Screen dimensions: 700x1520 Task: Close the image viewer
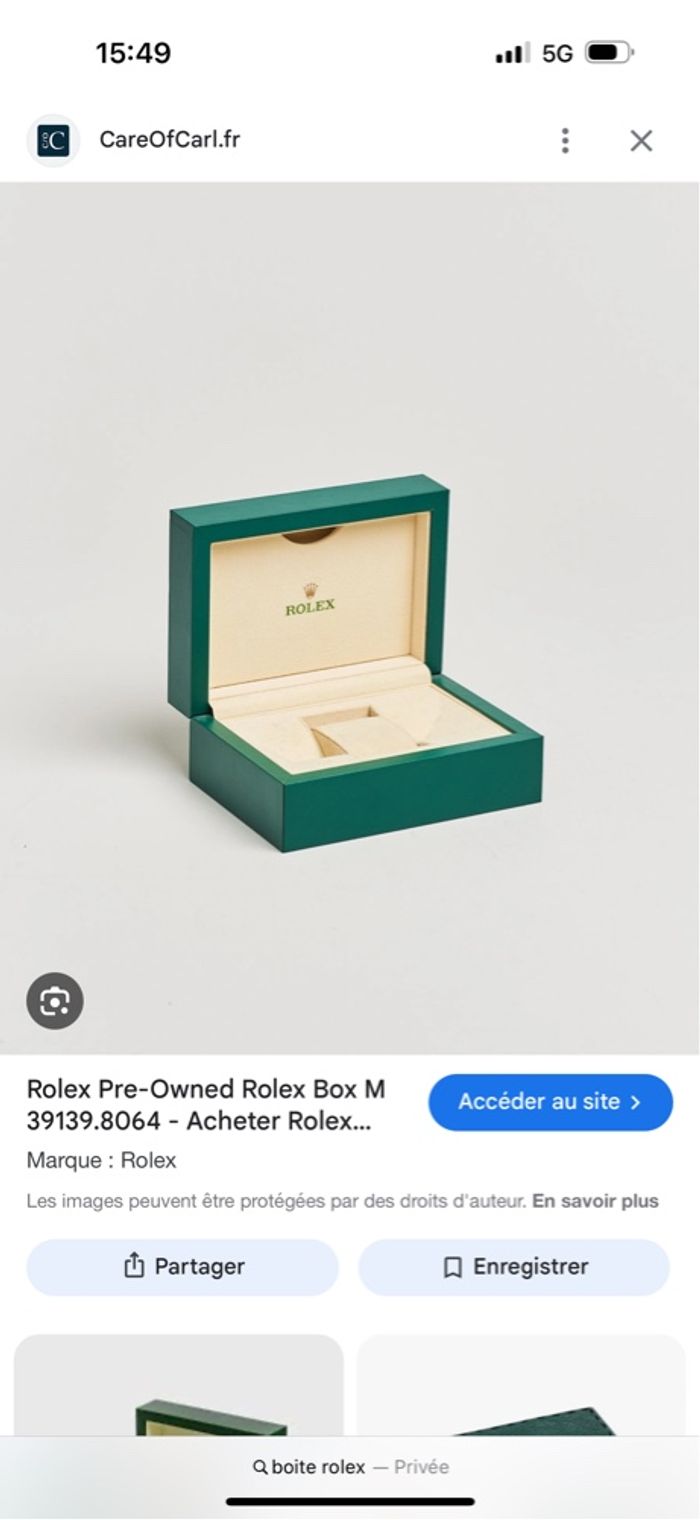coord(641,141)
